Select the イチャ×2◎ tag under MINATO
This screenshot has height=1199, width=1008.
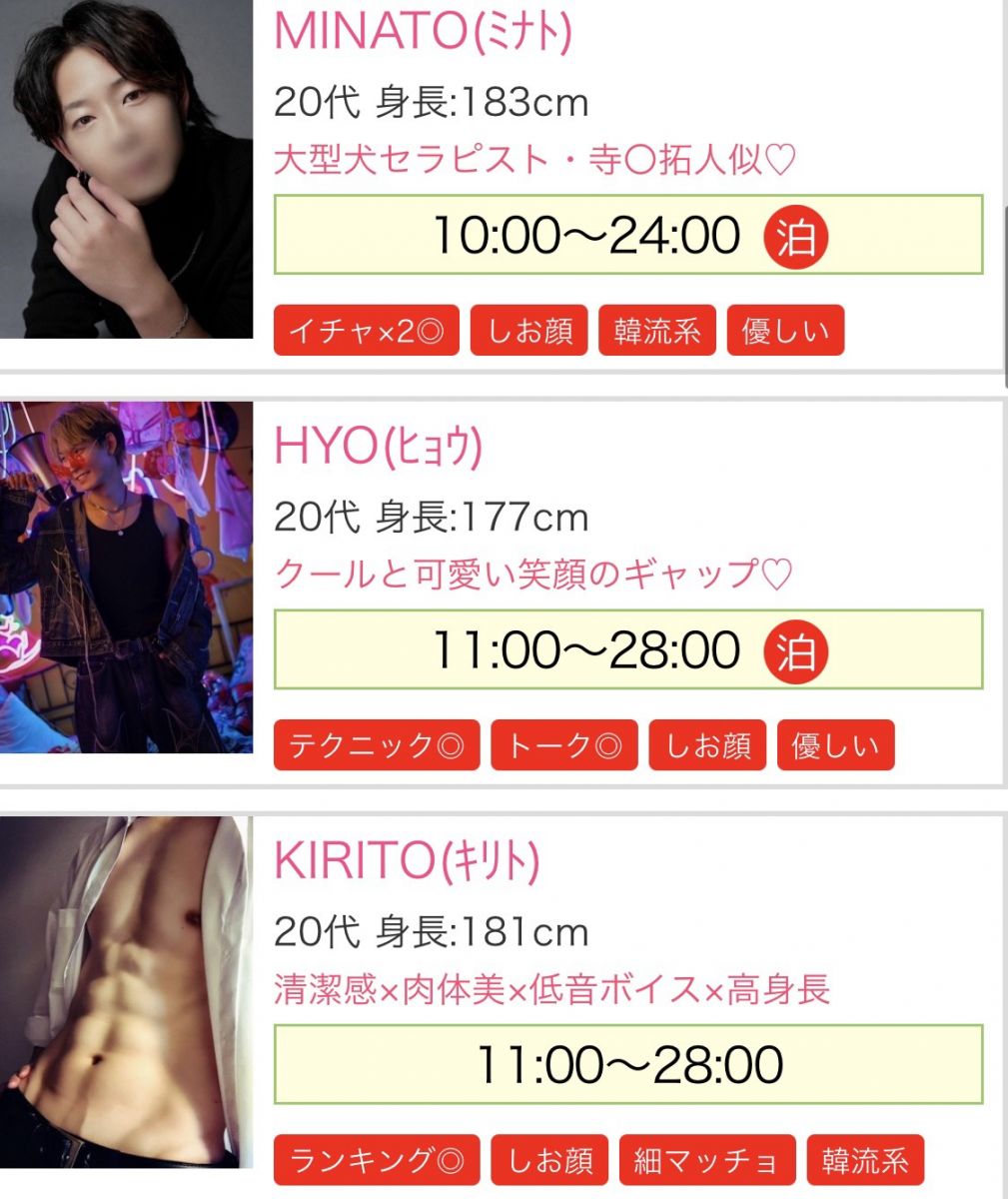coord(367,331)
